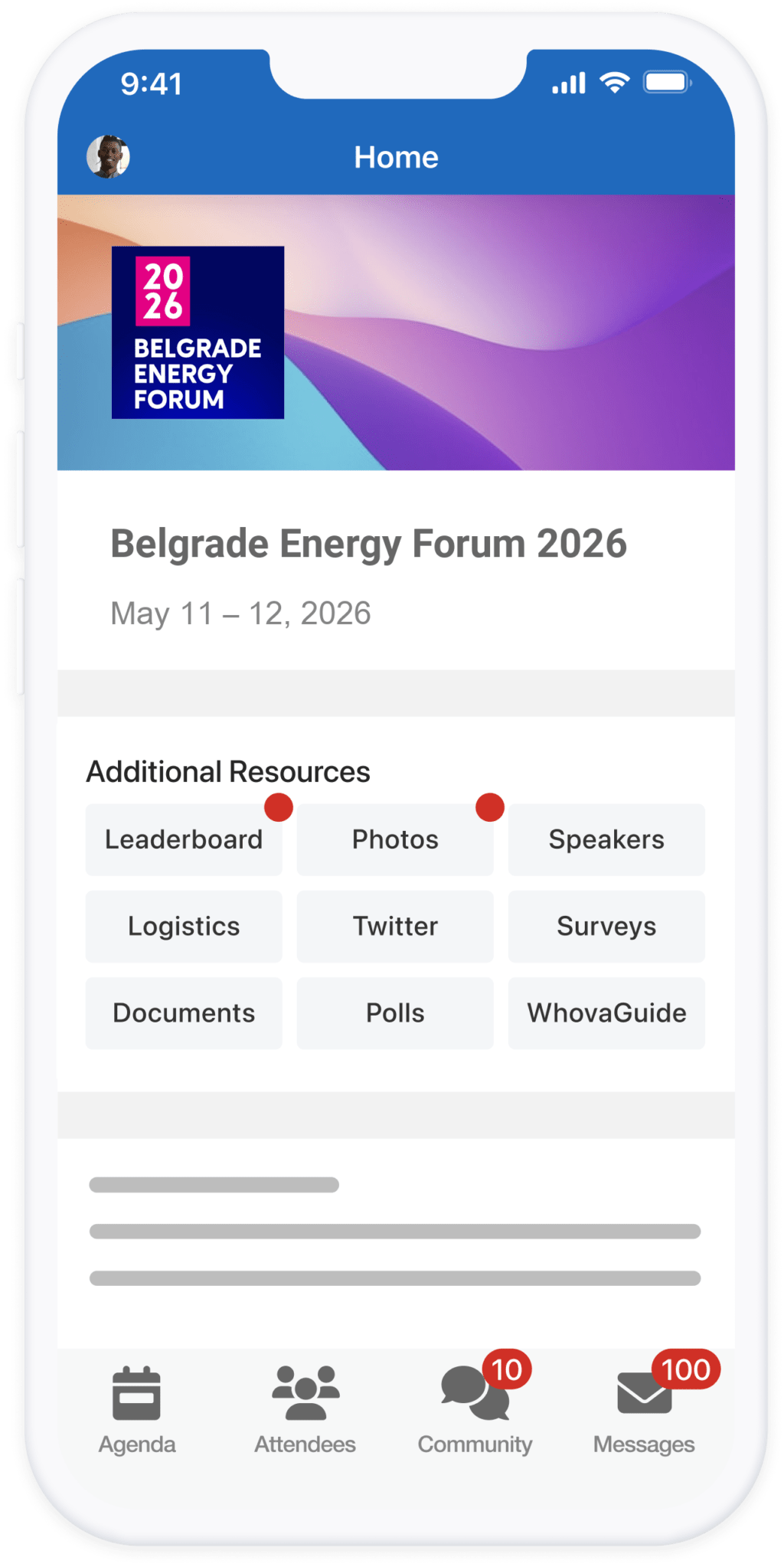Open the Agenda tab icon

tap(136, 1395)
